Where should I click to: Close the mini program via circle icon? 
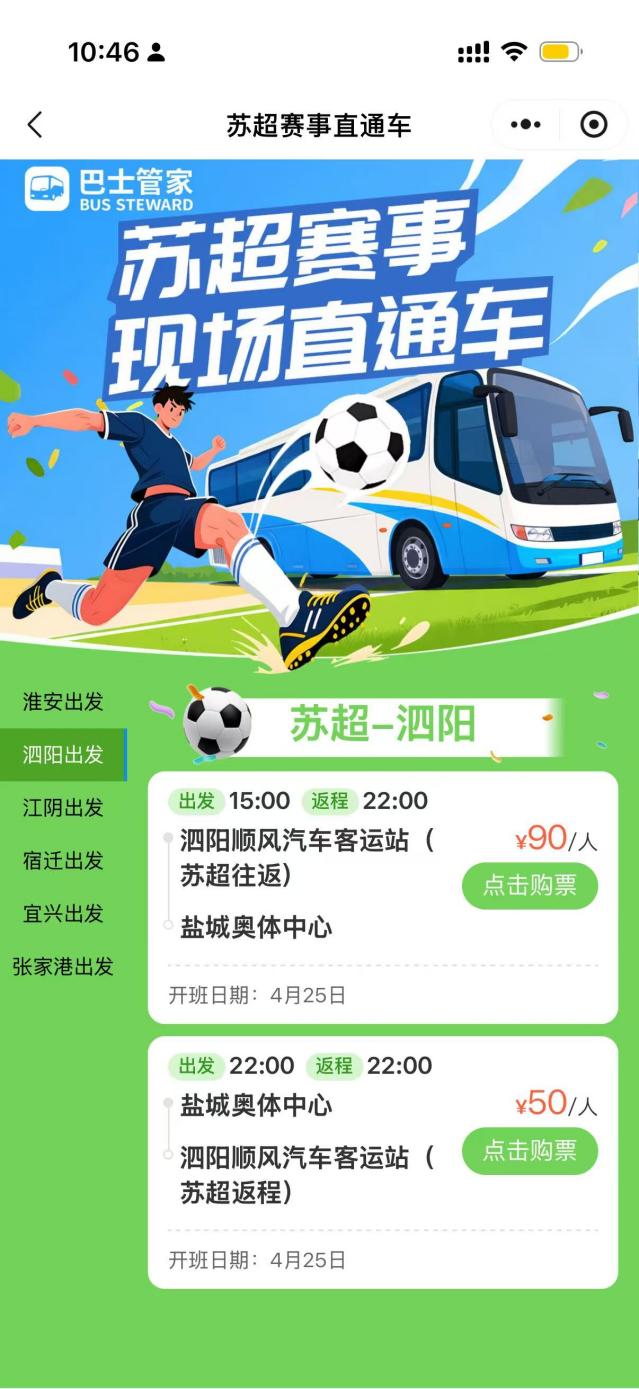click(x=594, y=125)
